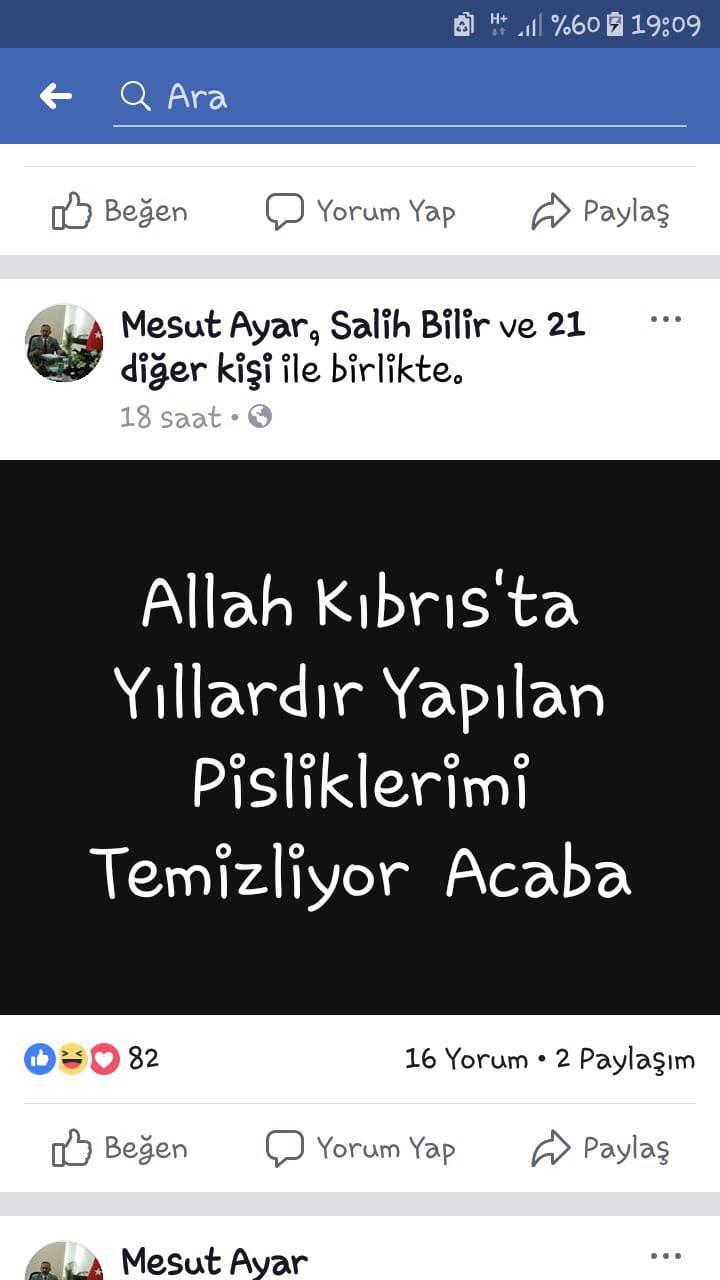Open the 16 Yorum comments
The image size is (720, 1280).
(x=466, y=1059)
